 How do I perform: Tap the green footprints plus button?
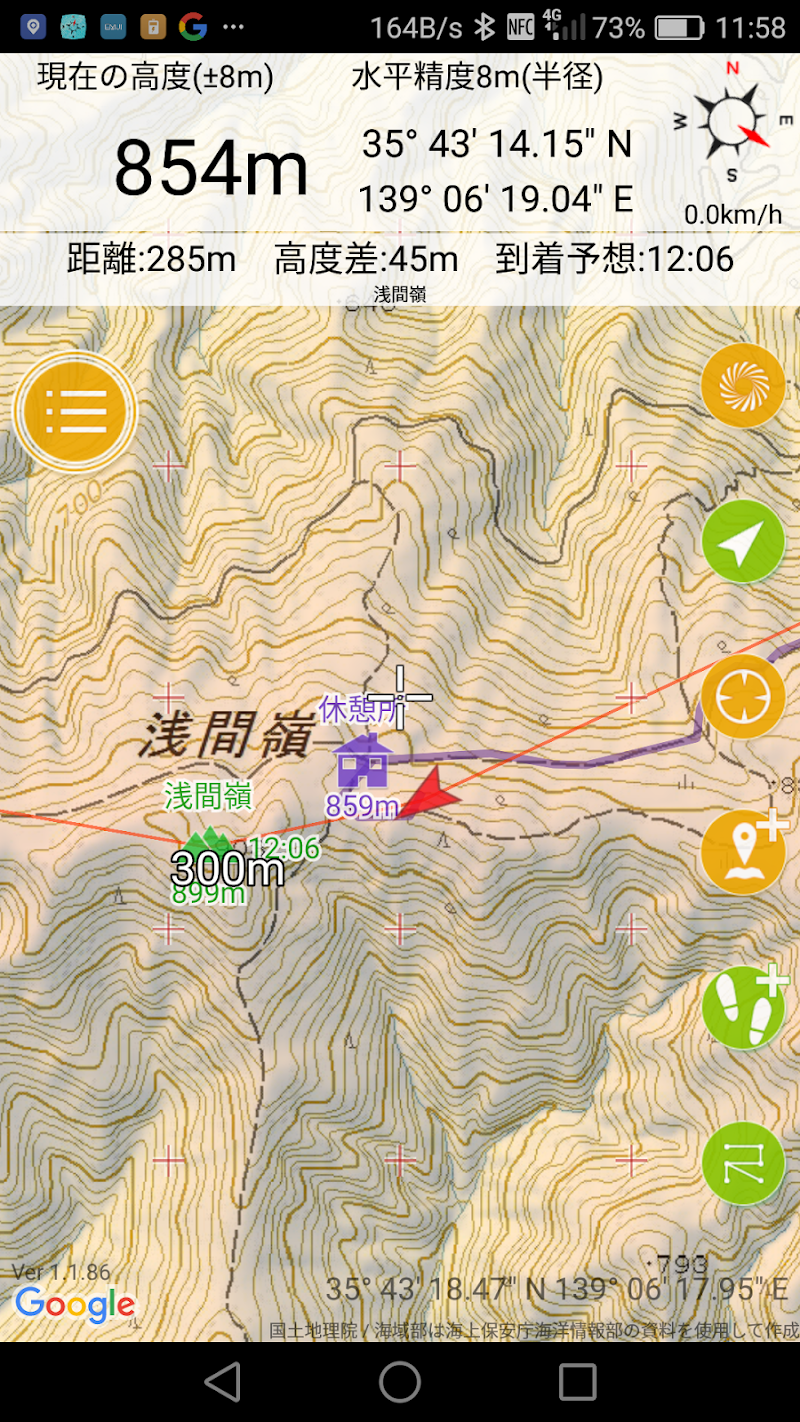coord(743,1006)
